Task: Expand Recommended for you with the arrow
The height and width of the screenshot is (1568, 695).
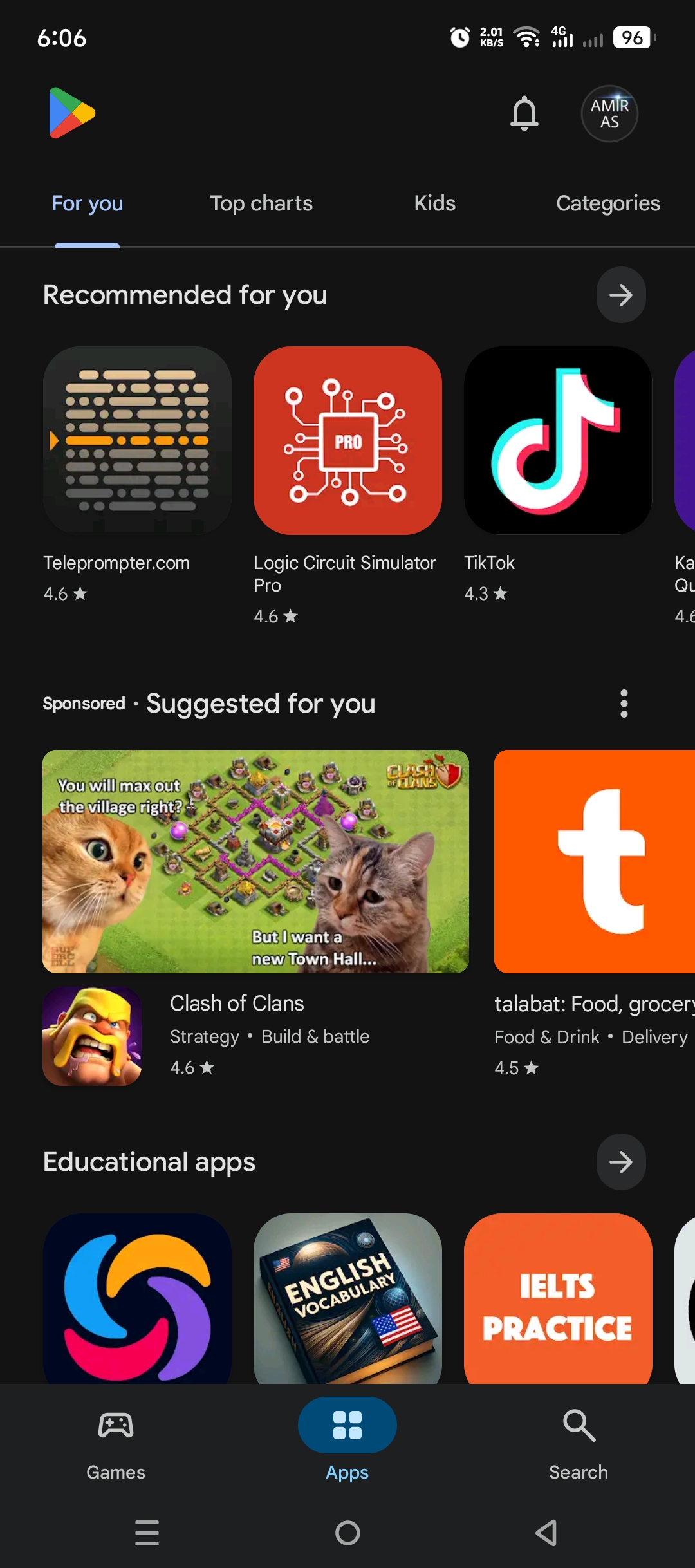Action: pos(620,295)
